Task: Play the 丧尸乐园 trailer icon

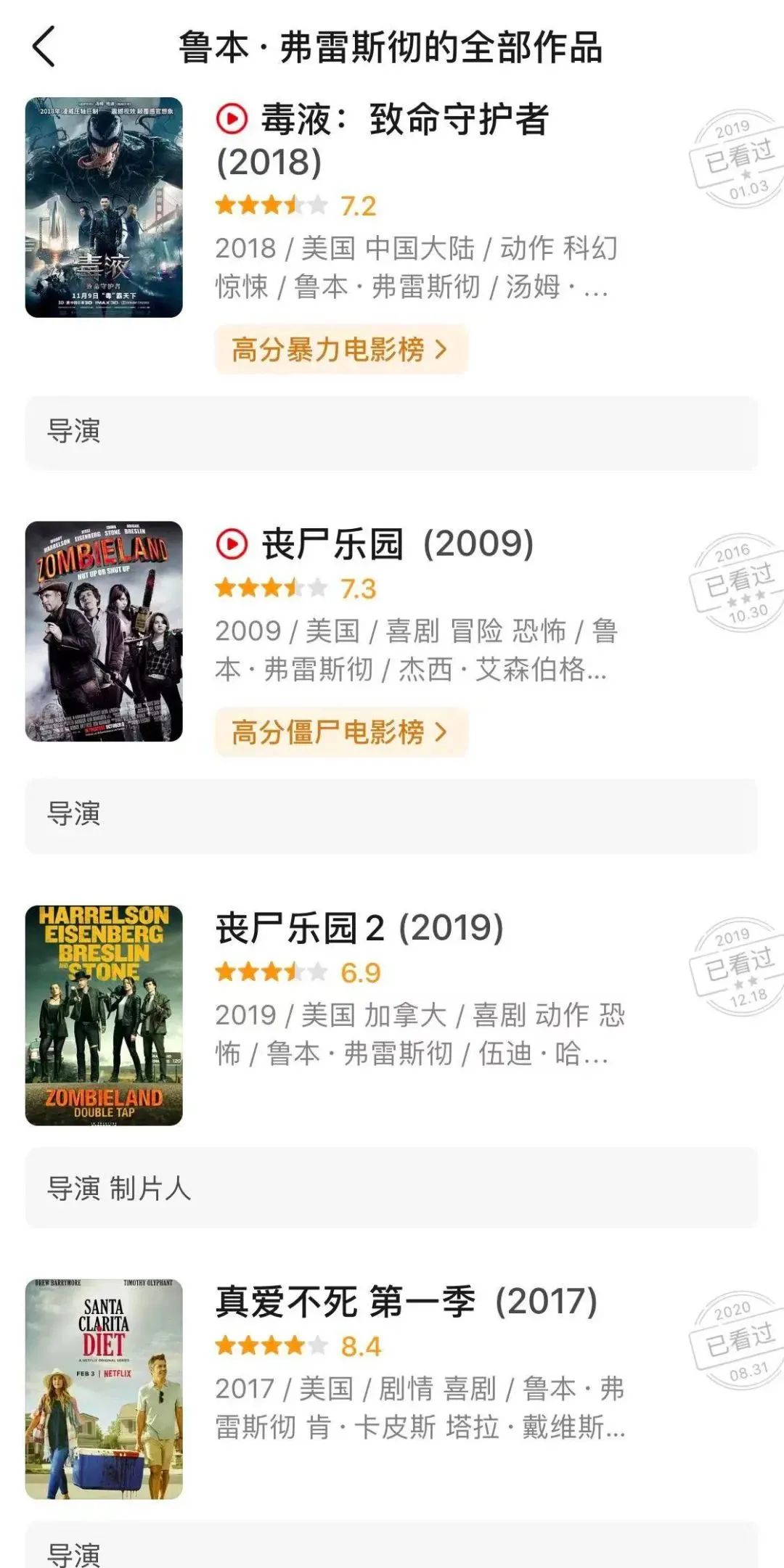Action: 231,543
